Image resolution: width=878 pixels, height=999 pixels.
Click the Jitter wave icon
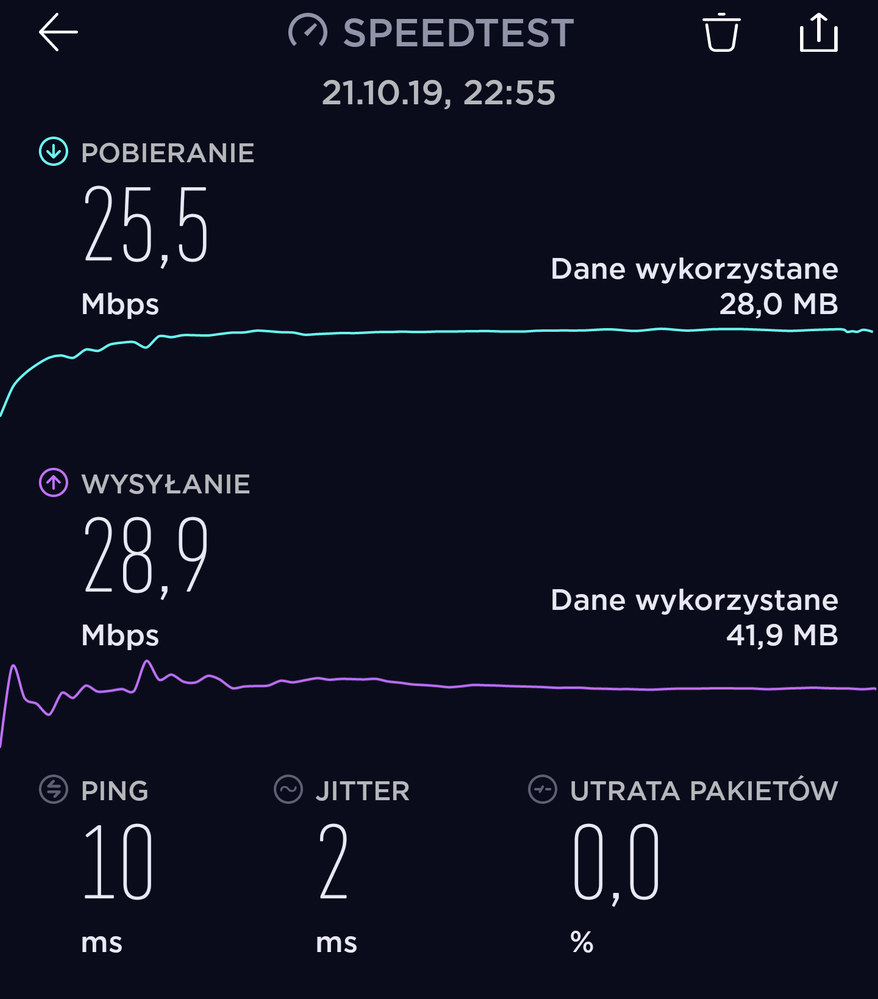(x=287, y=790)
